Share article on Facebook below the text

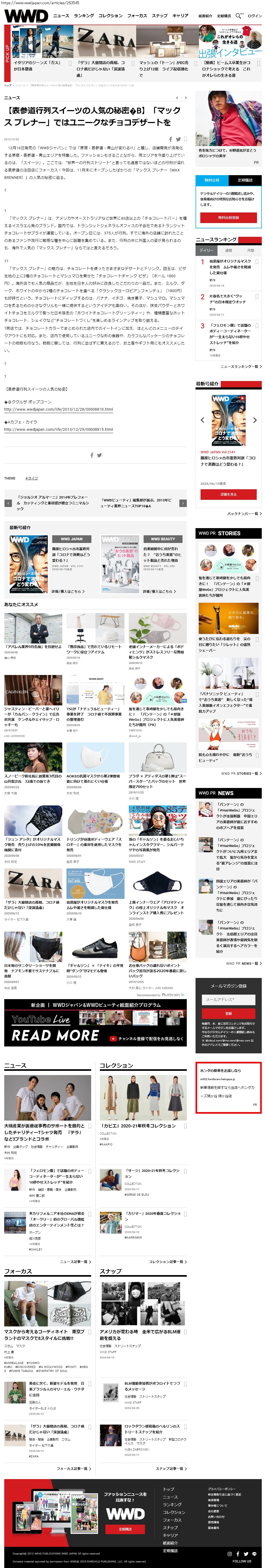92,455
